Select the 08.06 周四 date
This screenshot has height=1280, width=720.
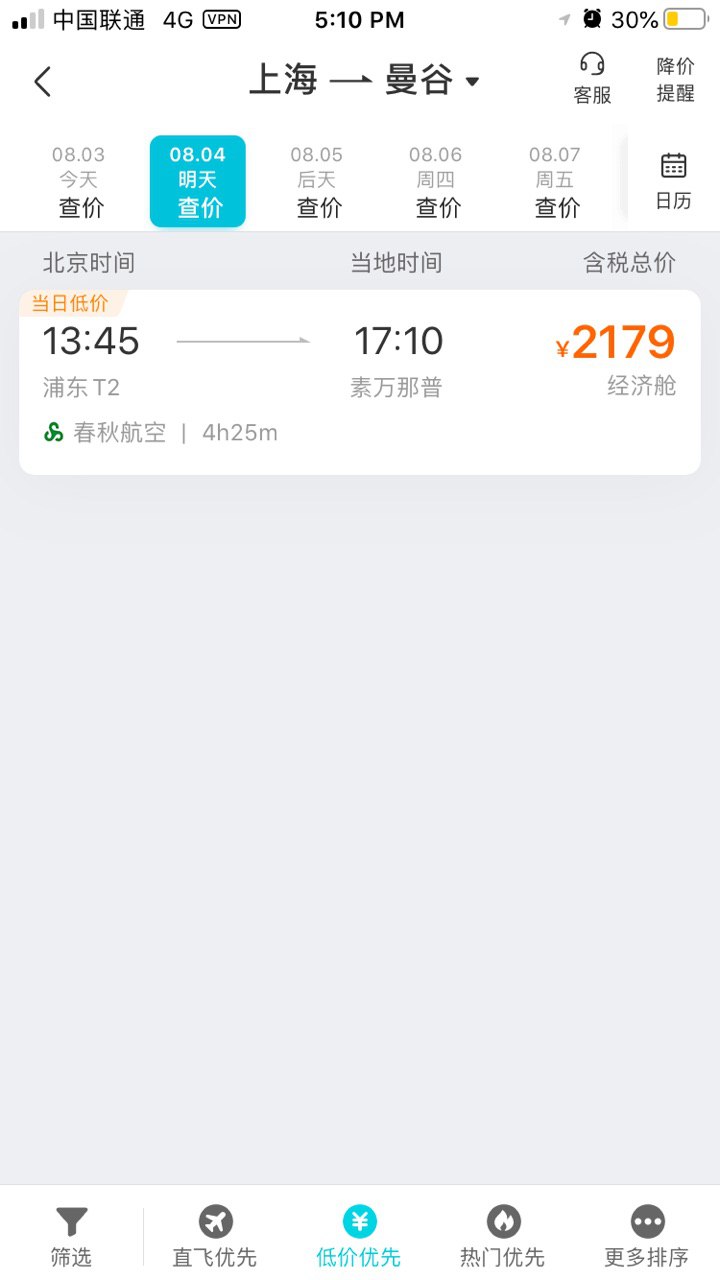[437, 182]
